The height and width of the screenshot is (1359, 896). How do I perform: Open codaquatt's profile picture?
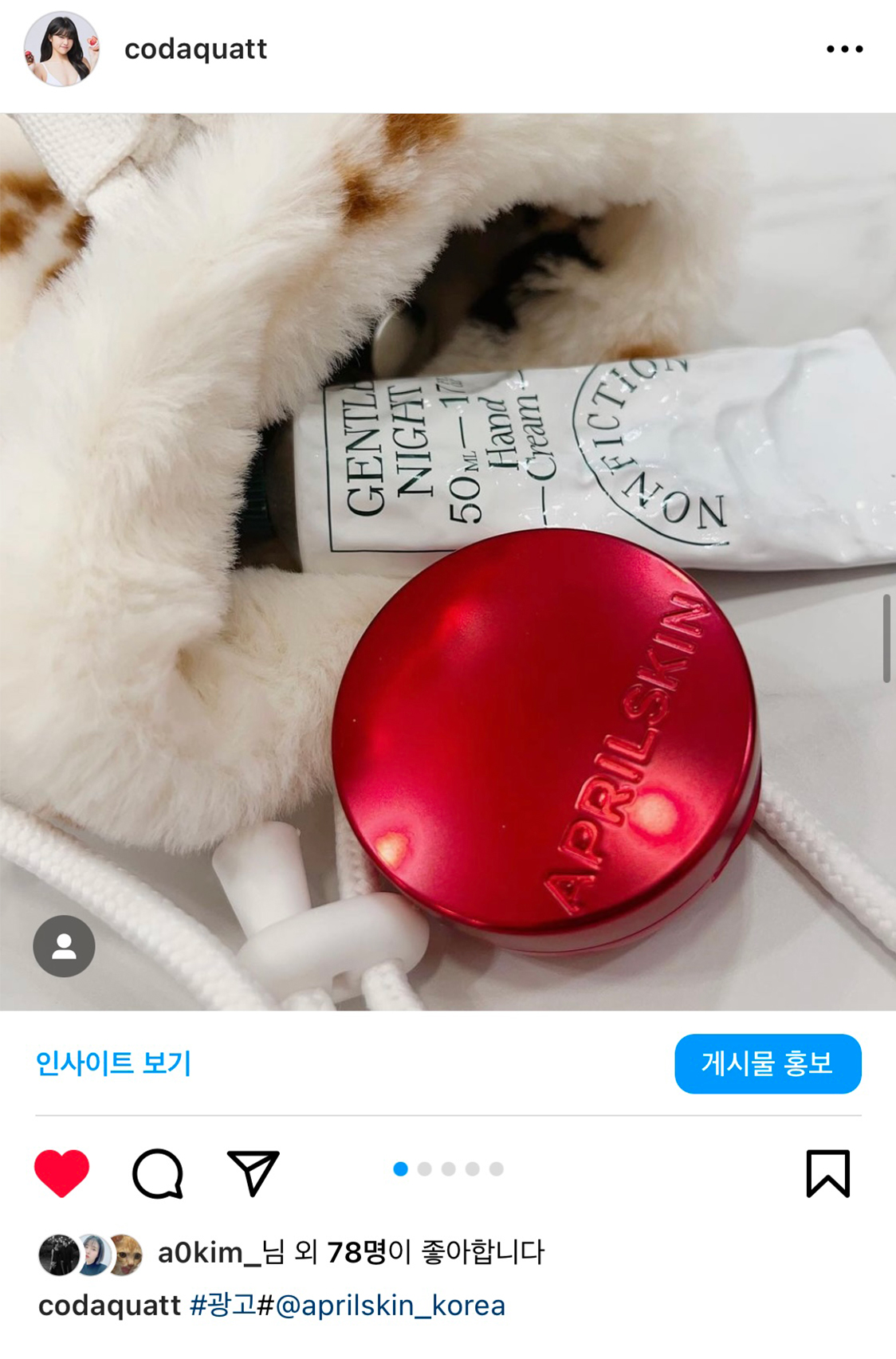(x=62, y=49)
